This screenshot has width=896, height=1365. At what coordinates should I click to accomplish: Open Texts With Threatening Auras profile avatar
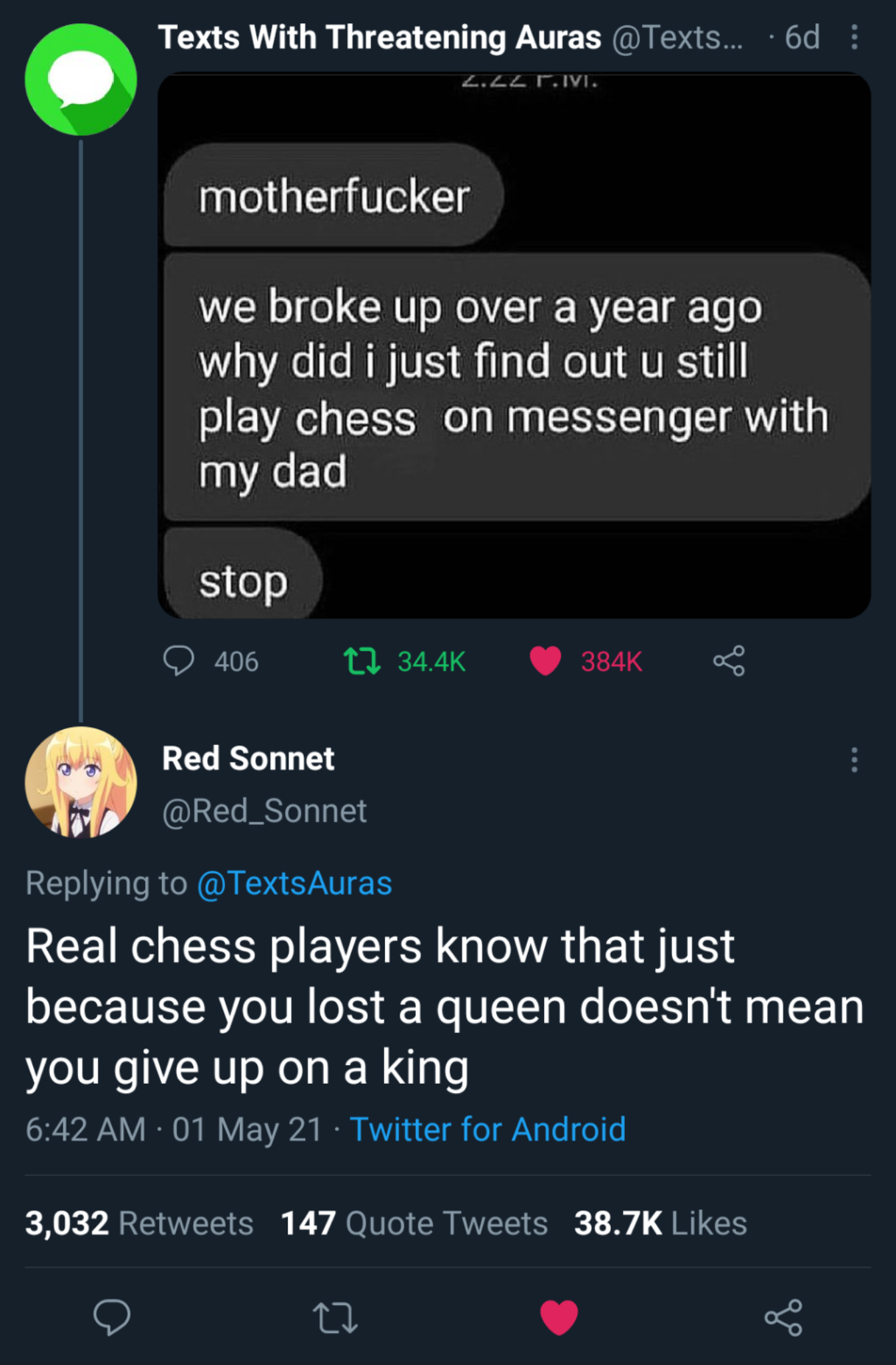pyautogui.click(x=81, y=79)
